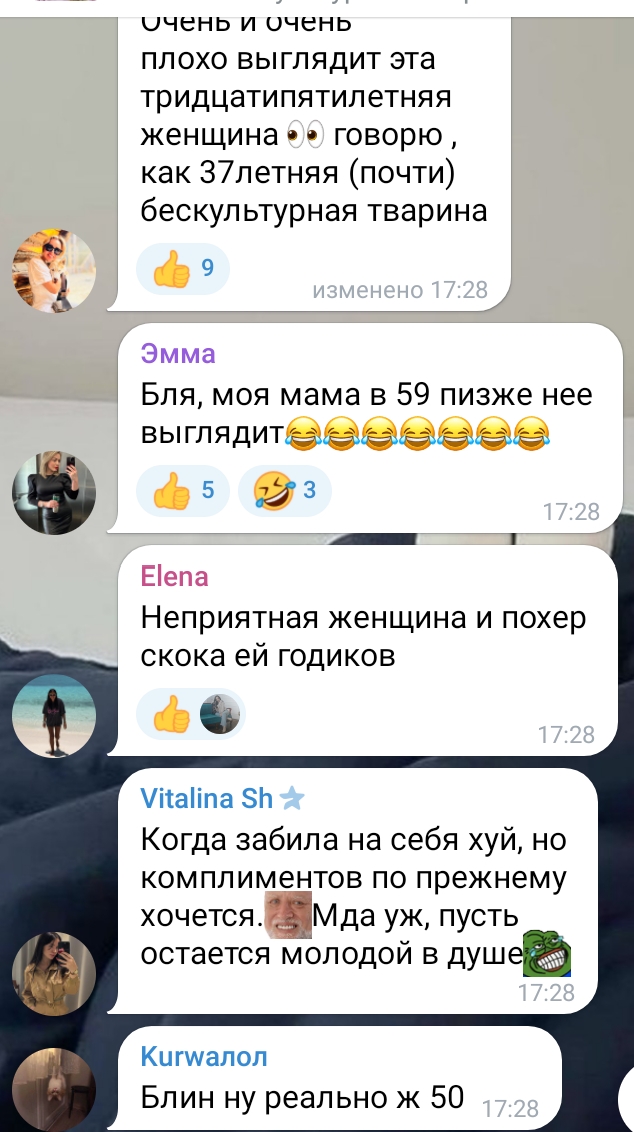Open avatar of the sender with sunglasses

click(54, 271)
